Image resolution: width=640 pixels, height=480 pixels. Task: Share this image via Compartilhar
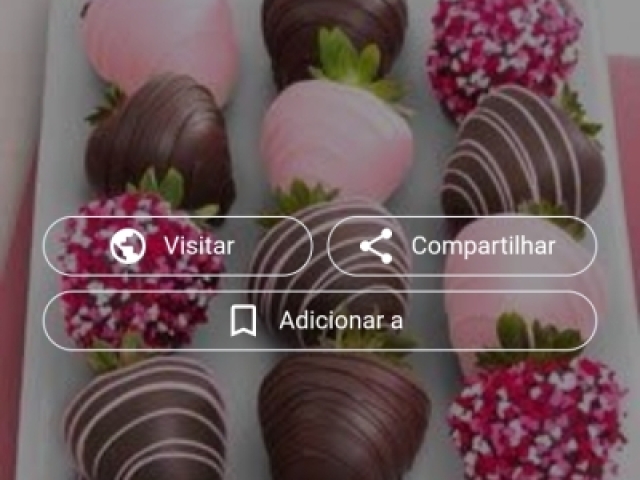[x=462, y=246]
